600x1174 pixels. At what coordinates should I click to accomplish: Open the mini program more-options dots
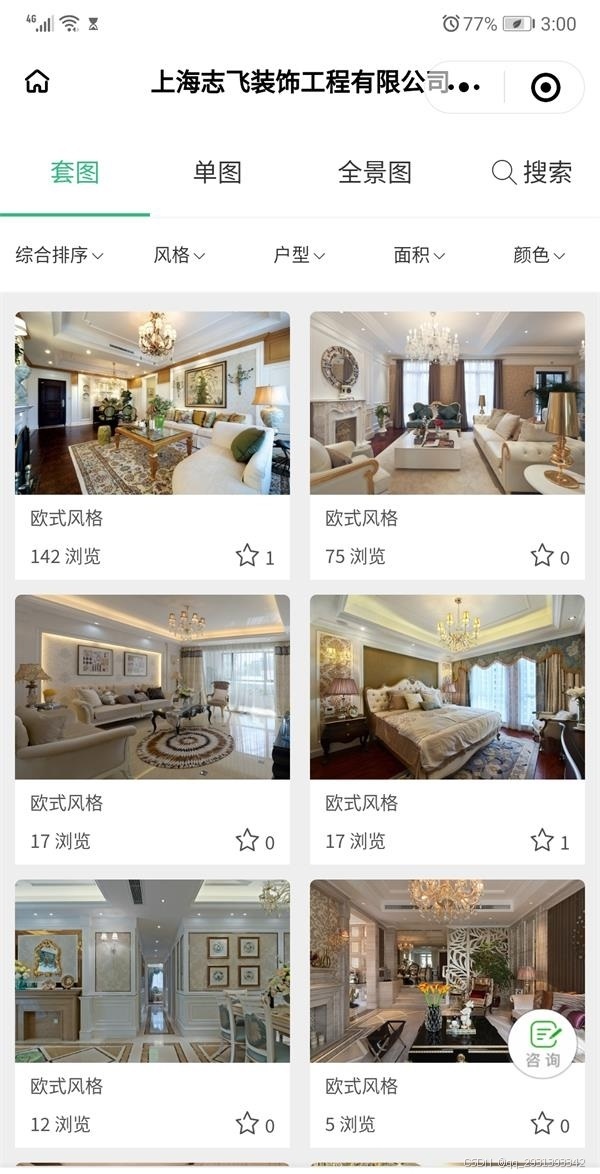(465, 87)
